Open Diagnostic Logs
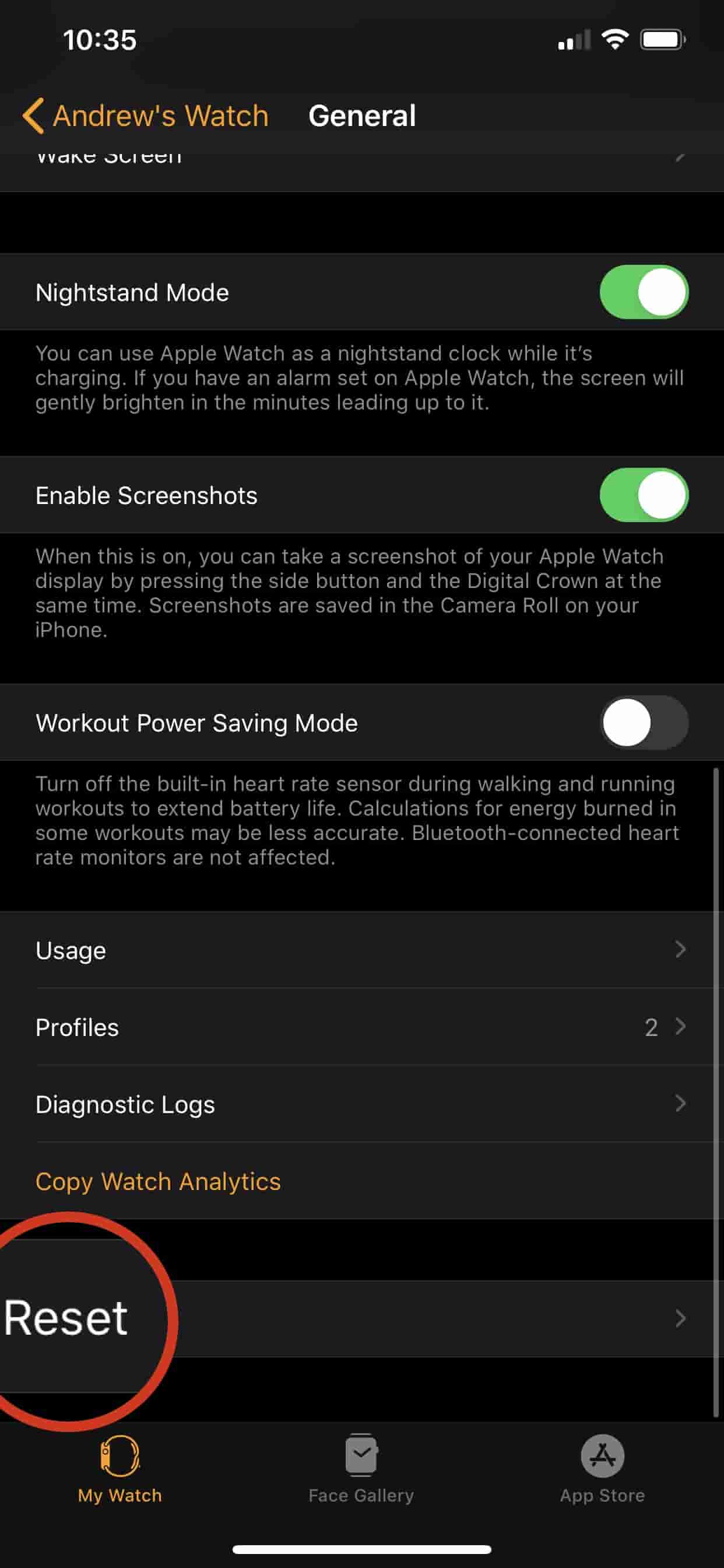 point(362,1104)
